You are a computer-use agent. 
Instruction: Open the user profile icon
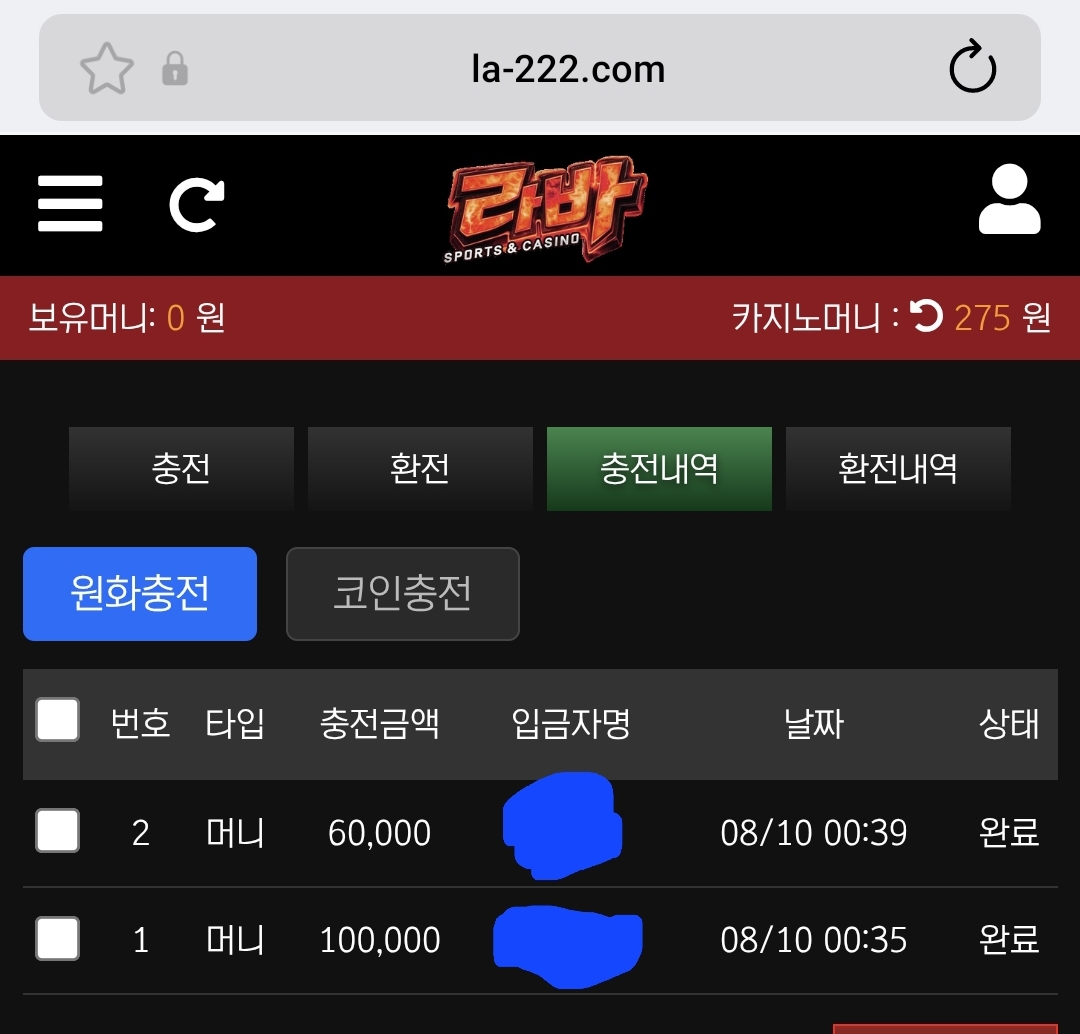click(x=1009, y=199)
